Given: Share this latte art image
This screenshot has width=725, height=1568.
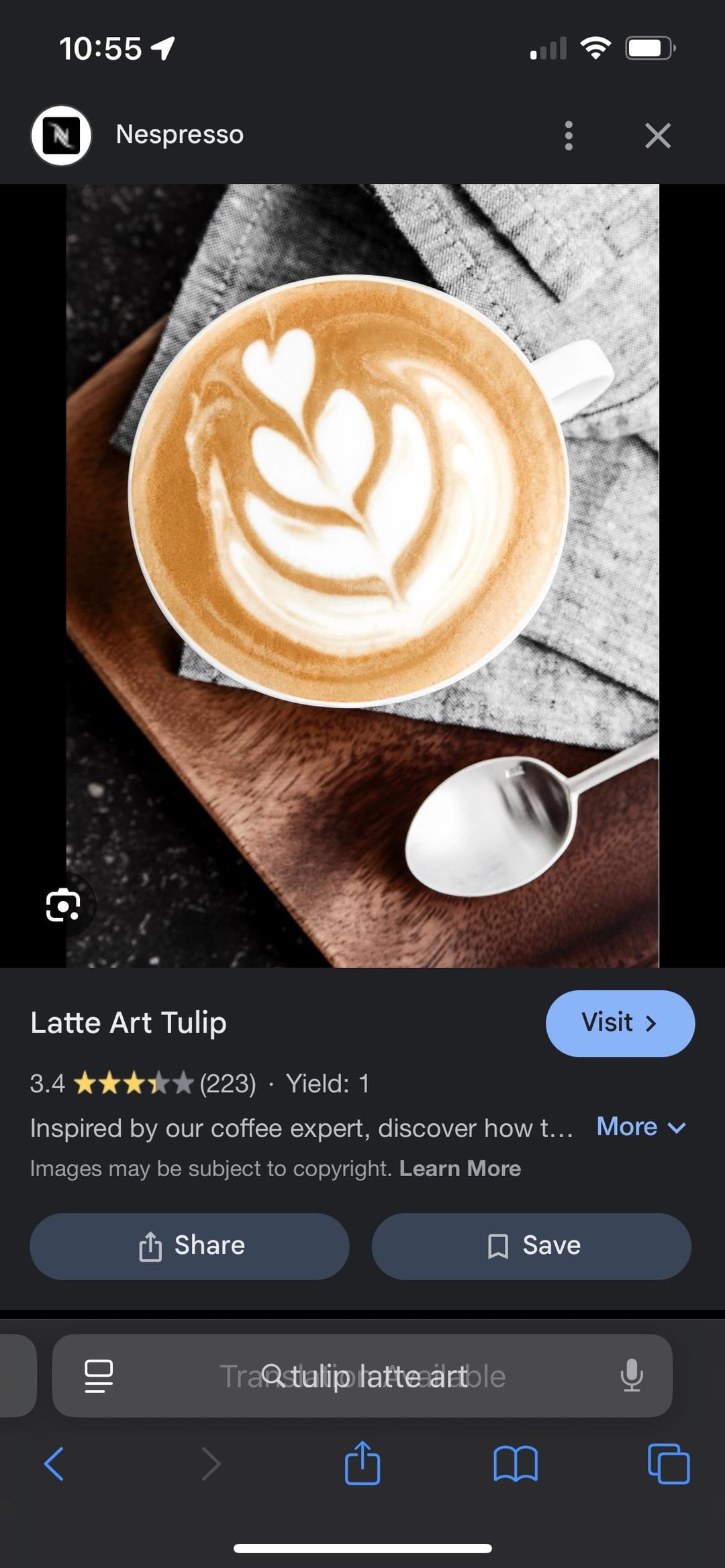Looking at the screenshot, I should [189, 1246].
